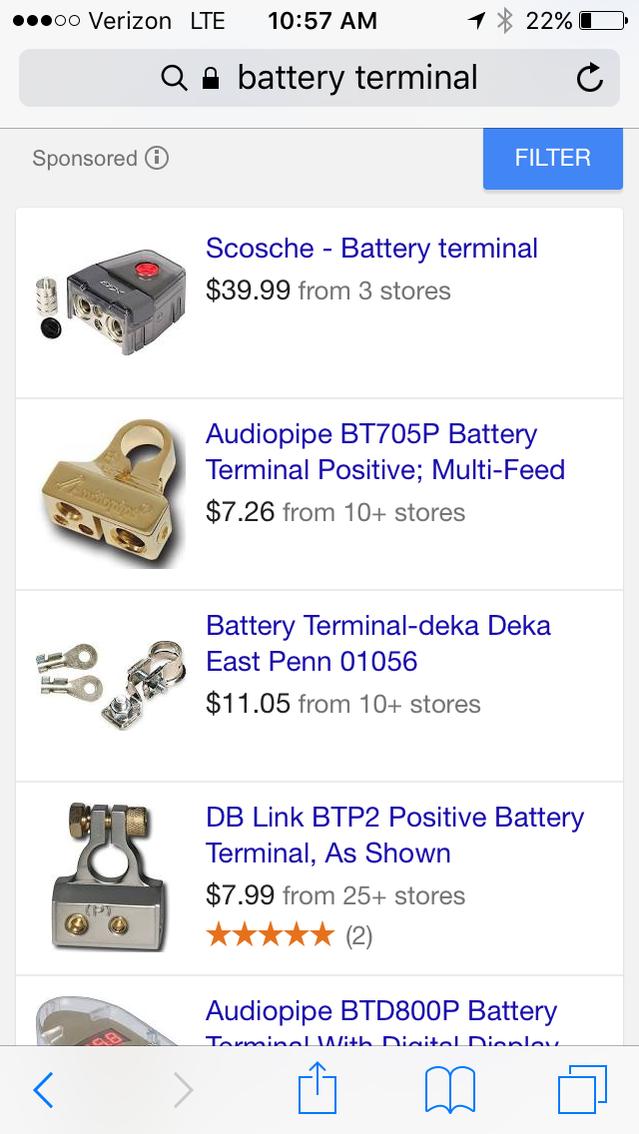View Audiopipe BT705P Battery Terminal Positive
The height and width of the screenshot is (1134, 639).
point(385,452)
